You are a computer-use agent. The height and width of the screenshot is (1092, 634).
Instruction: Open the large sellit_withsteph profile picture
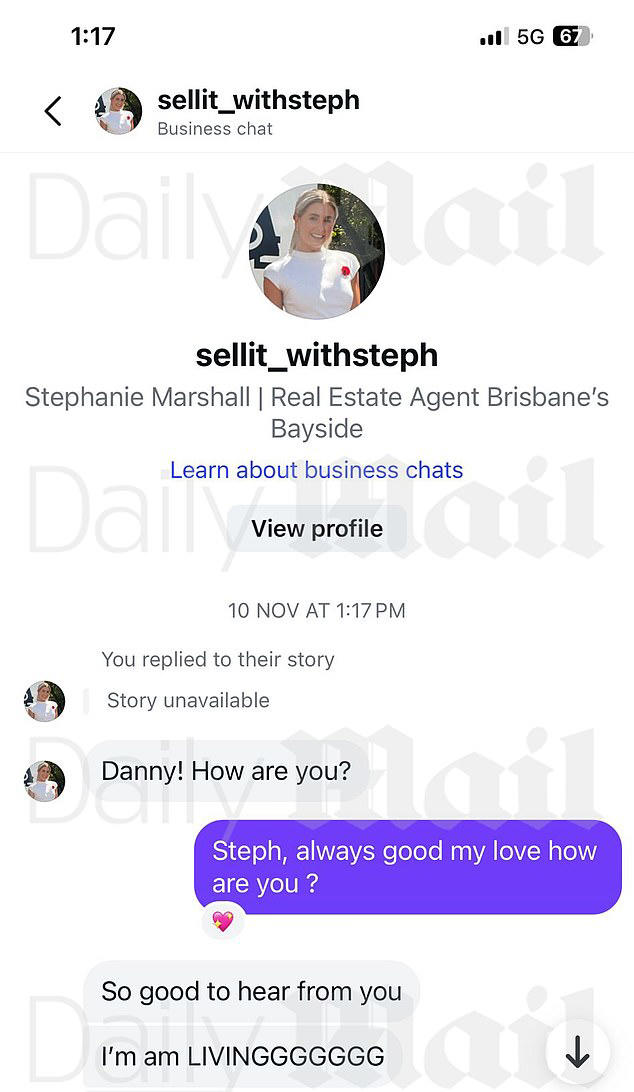317,251
